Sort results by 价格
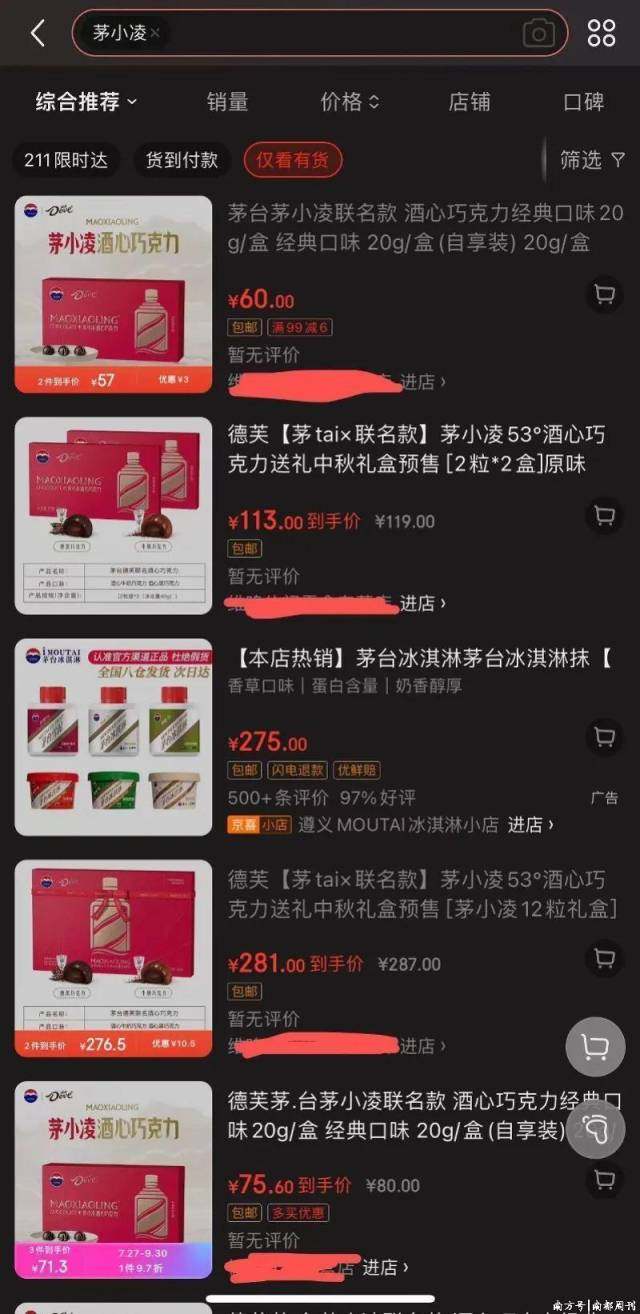 coord(349,101)
